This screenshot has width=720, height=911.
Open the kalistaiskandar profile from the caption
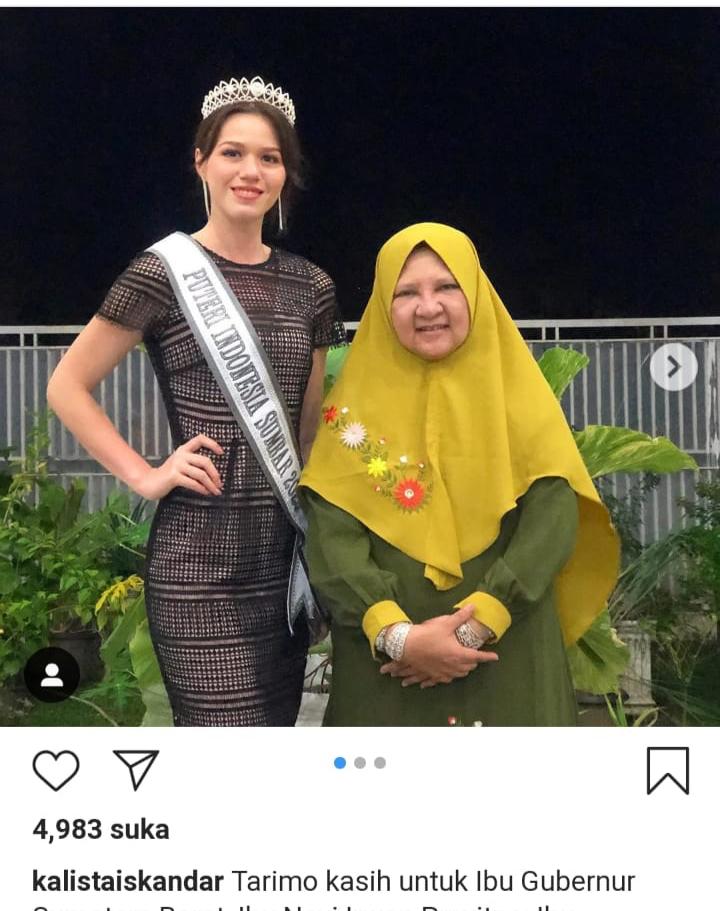pos(128,882)
